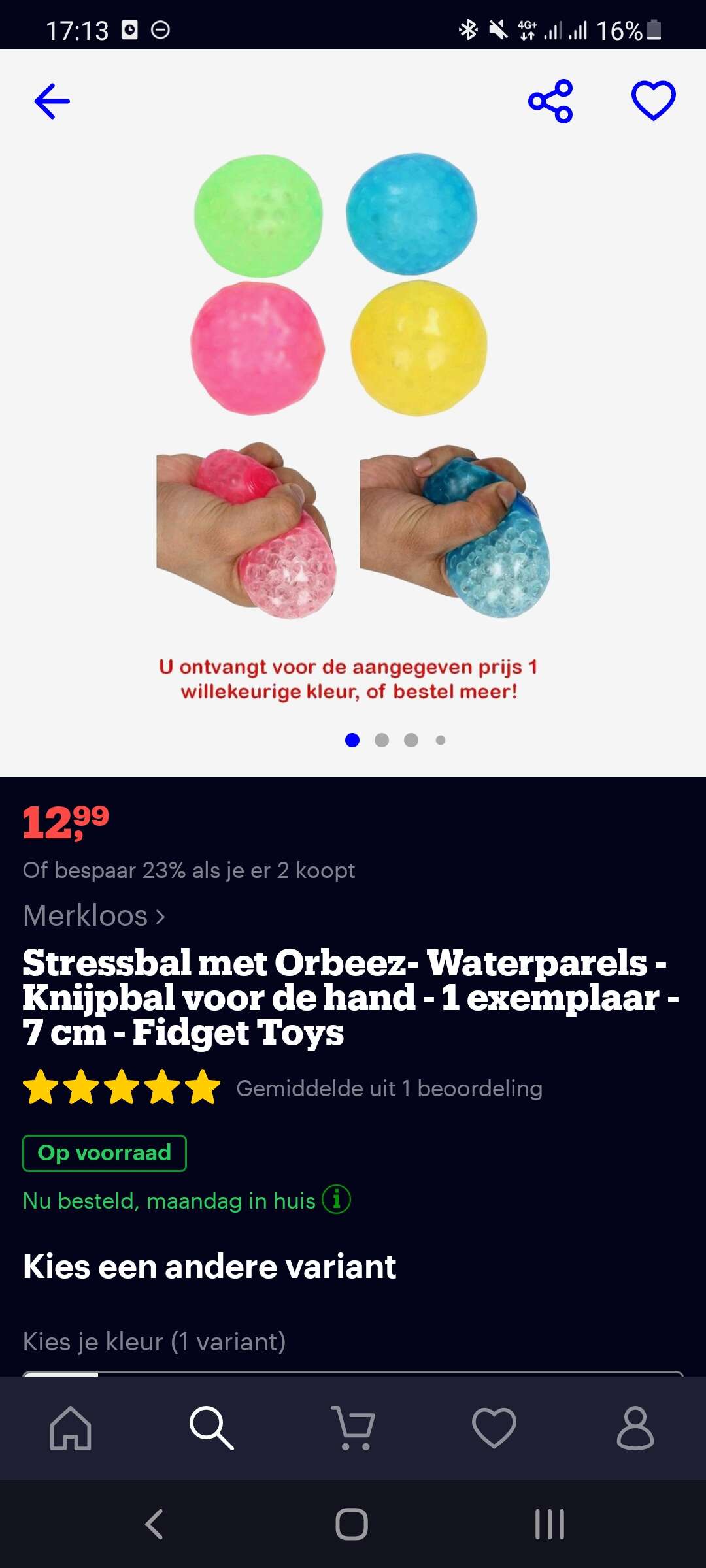Add product to wishlist via top heart
The height and width of the screenshot is (1568, 706).
point(654,101)
